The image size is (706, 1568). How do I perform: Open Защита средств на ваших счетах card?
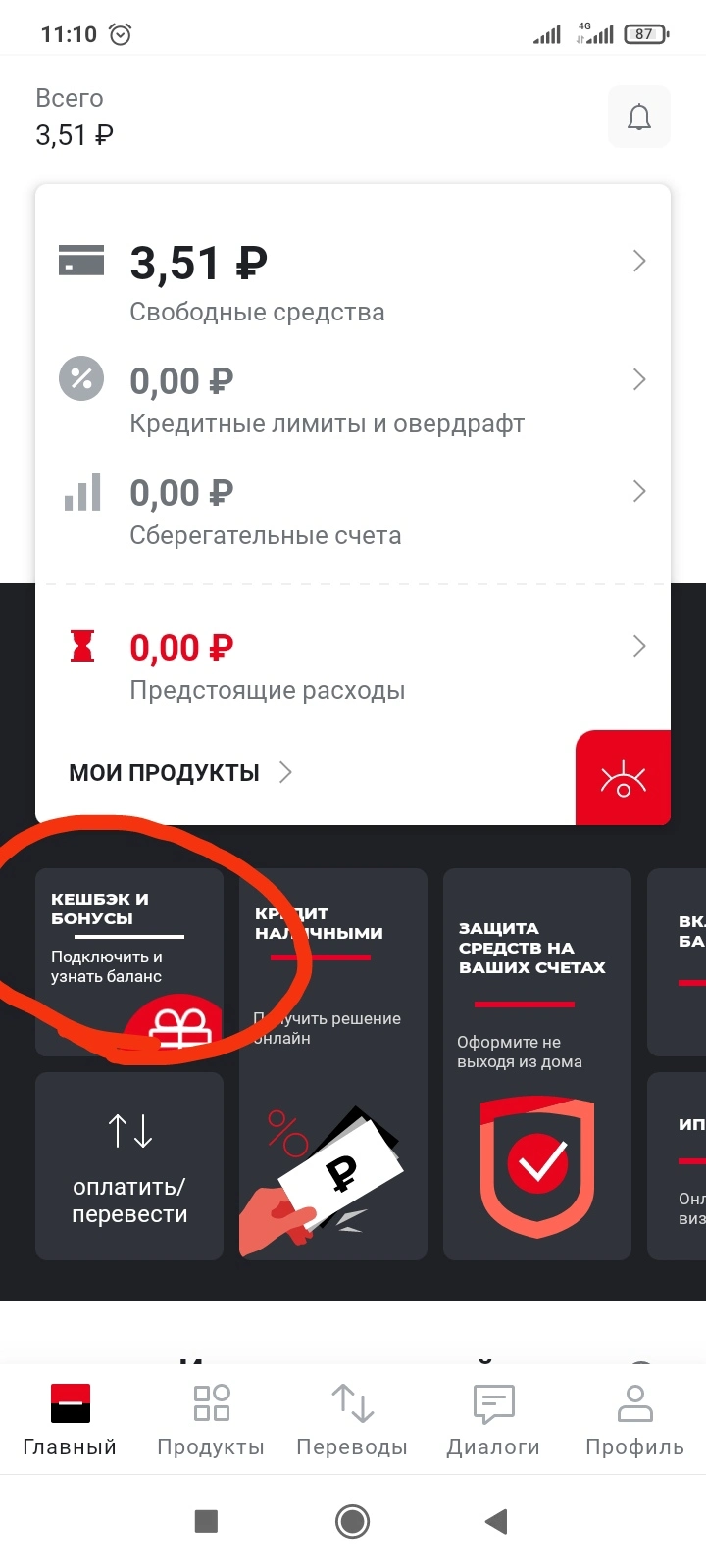click(x=537, y=1064)
